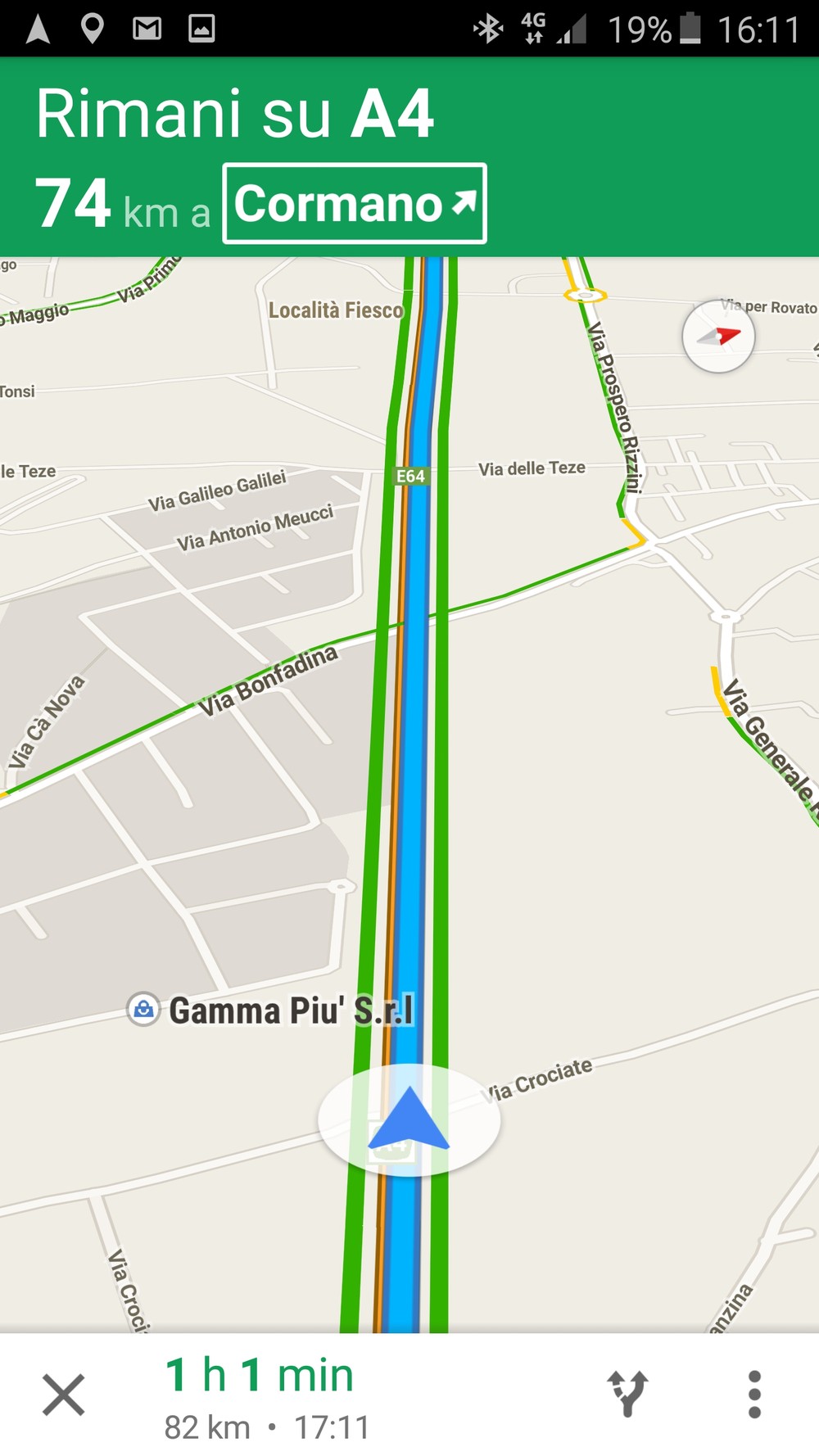This screenshot has width=819, height=1456.
Task: Open the three-dot overflow menu
Action: click(x=754, y=1395)
